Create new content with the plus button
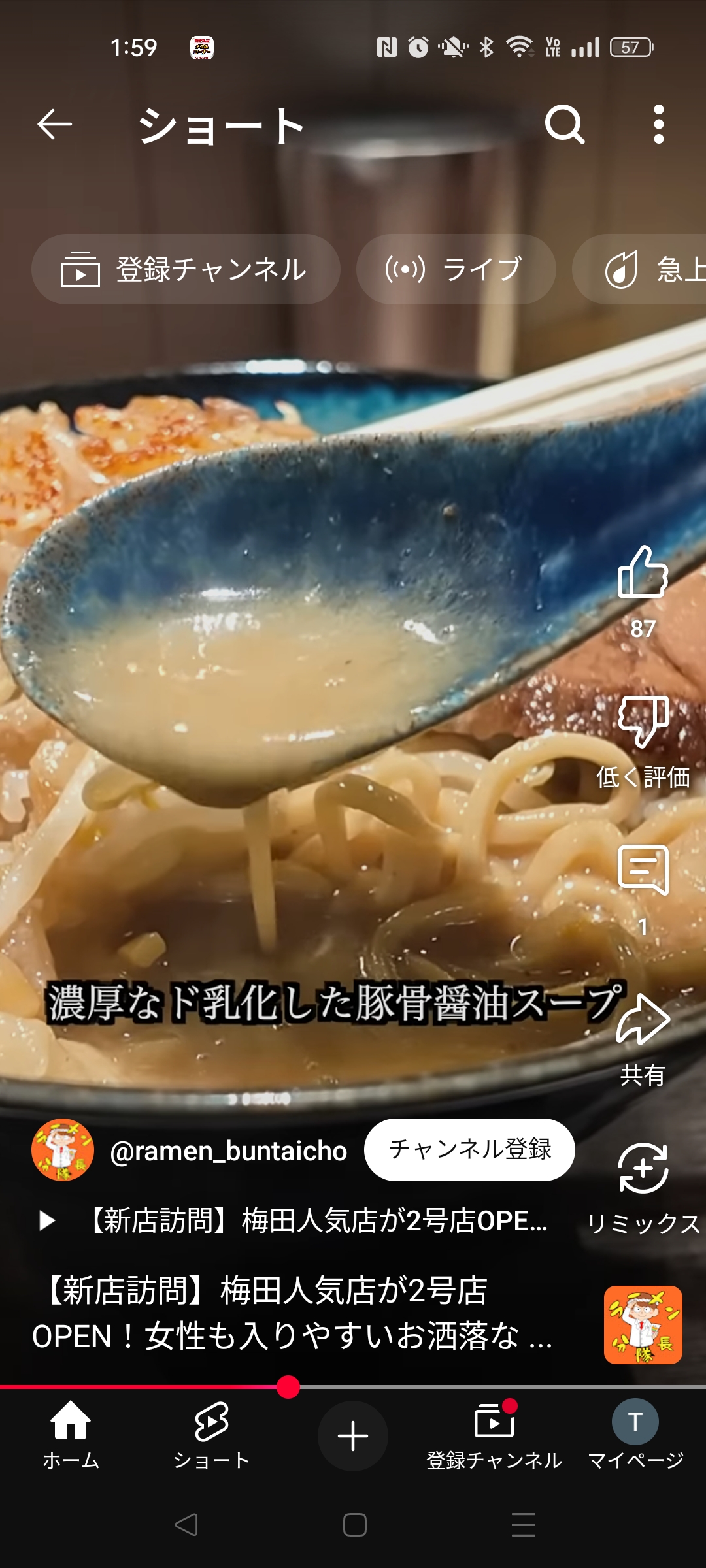The width and height of the screenshot is (706, 1568). coord(353,1436)
